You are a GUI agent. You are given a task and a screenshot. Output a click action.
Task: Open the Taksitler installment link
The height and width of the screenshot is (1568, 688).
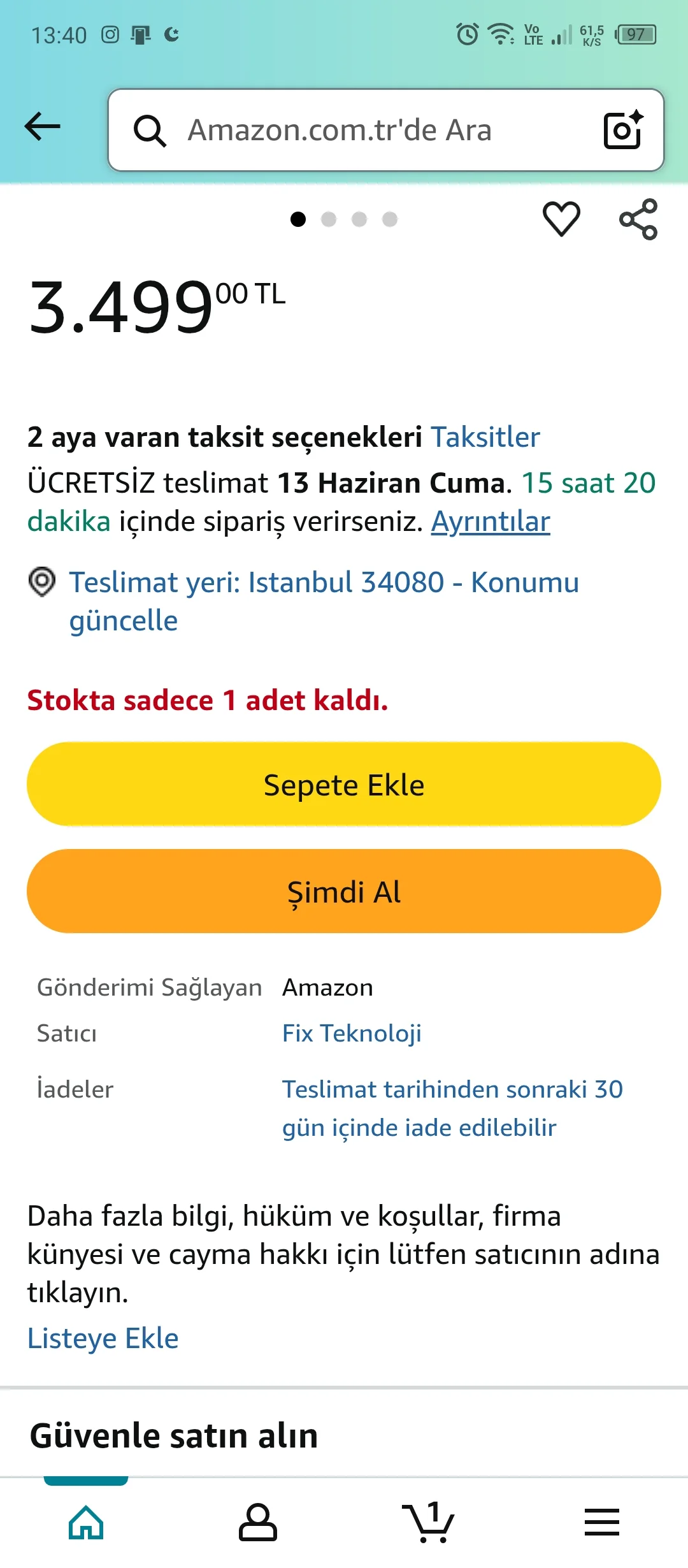pyautogui.click(x=485, y=437)
